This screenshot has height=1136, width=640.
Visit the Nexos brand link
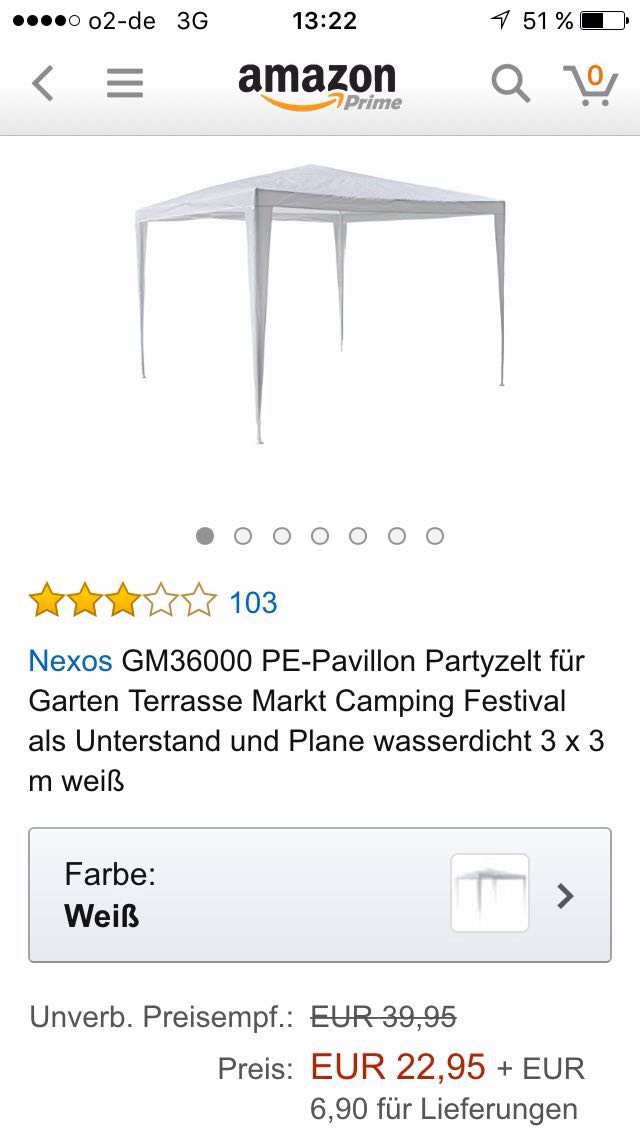[x=69, y=661]
